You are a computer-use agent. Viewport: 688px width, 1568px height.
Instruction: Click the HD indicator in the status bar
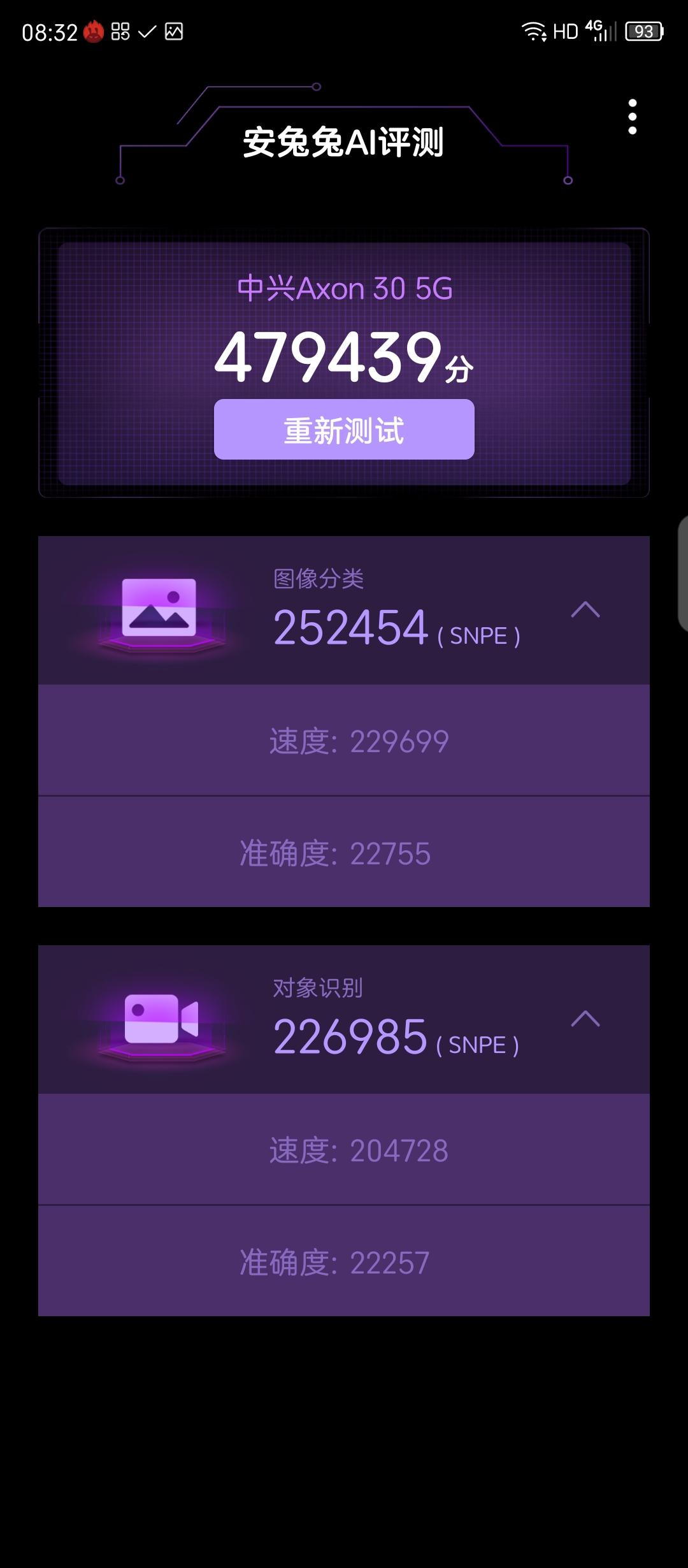coord(565,31)
